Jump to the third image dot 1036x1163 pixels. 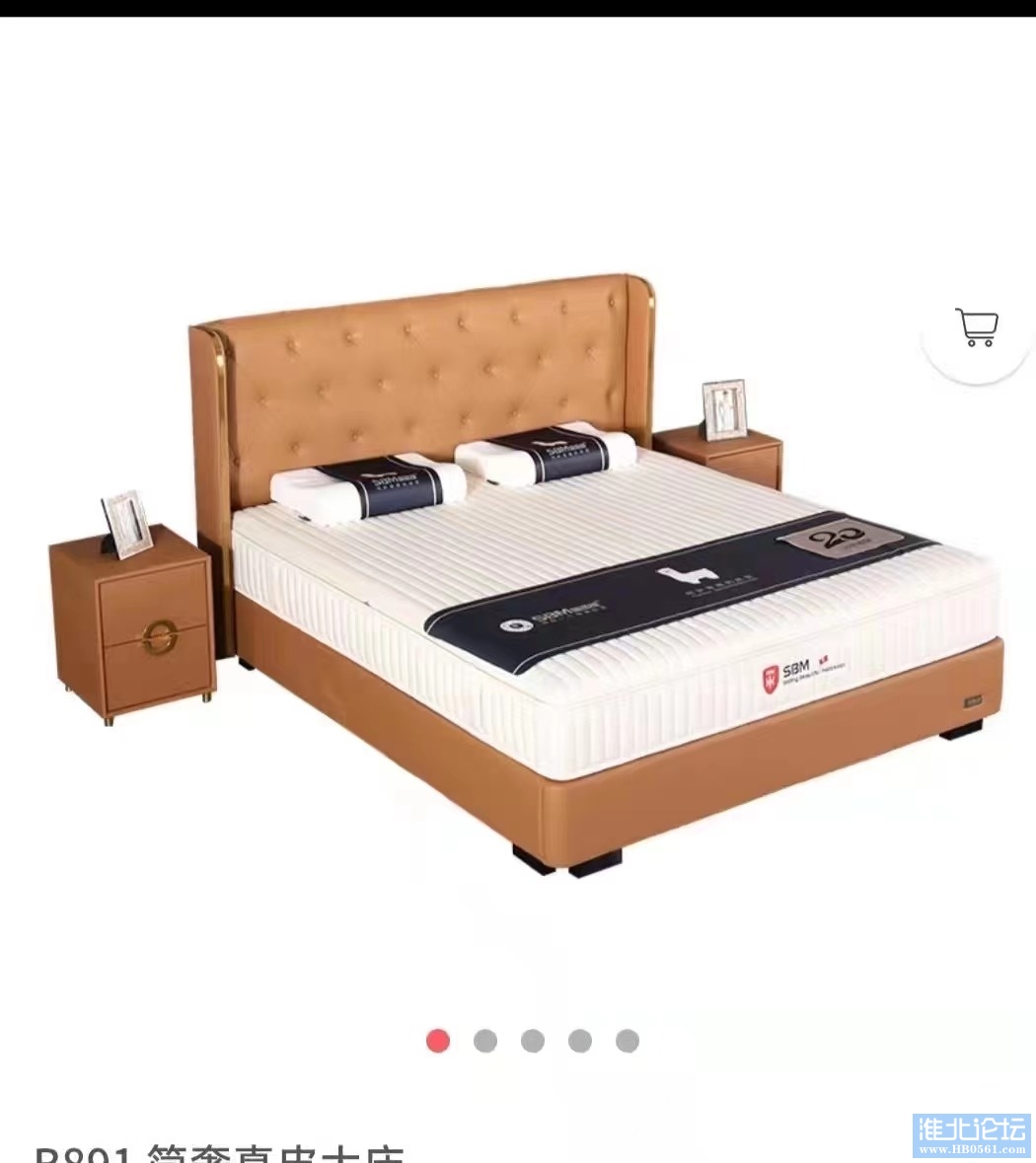(x=533, y=1041)
